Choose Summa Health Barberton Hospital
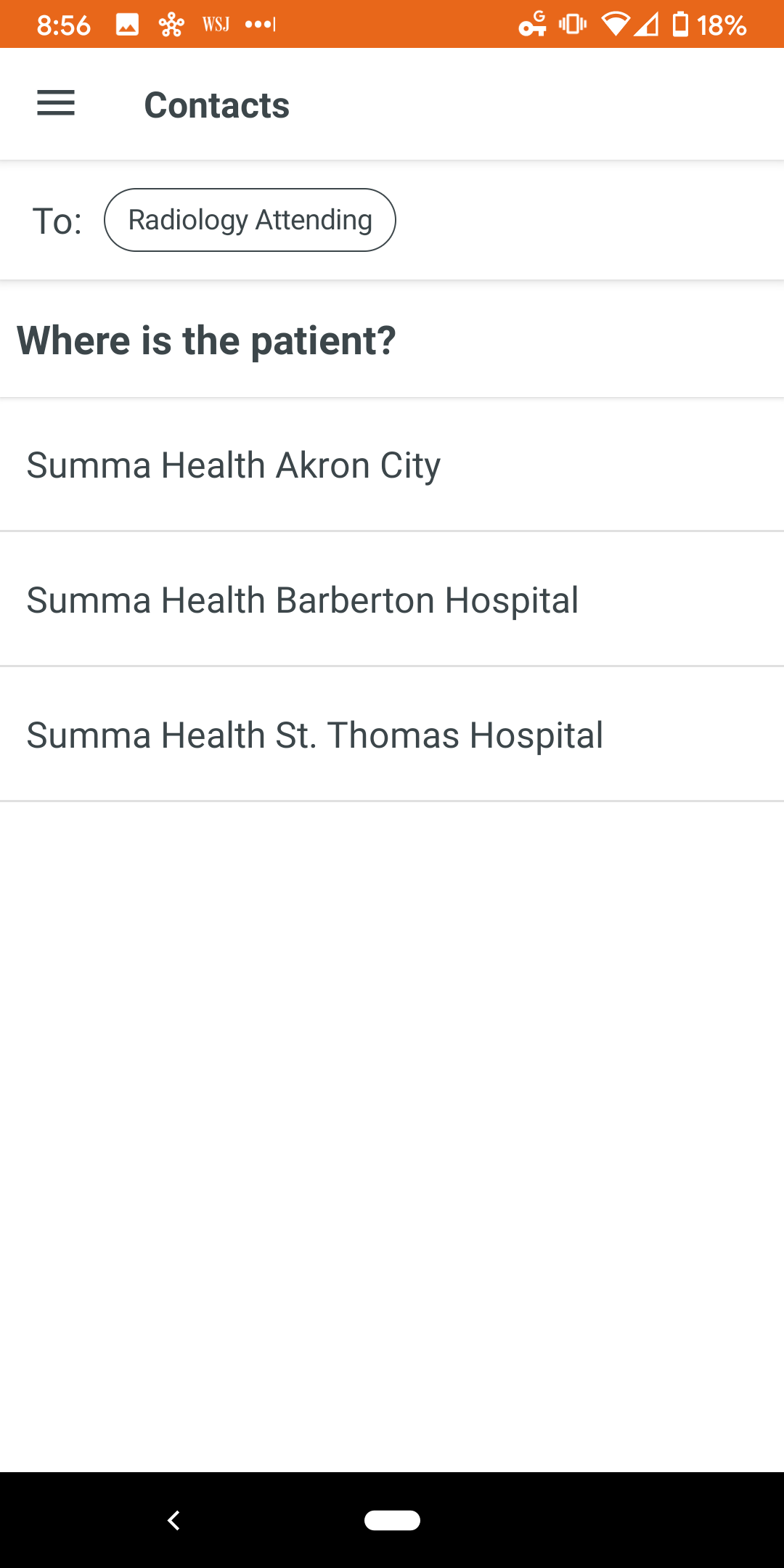 [x=392, y=599]
